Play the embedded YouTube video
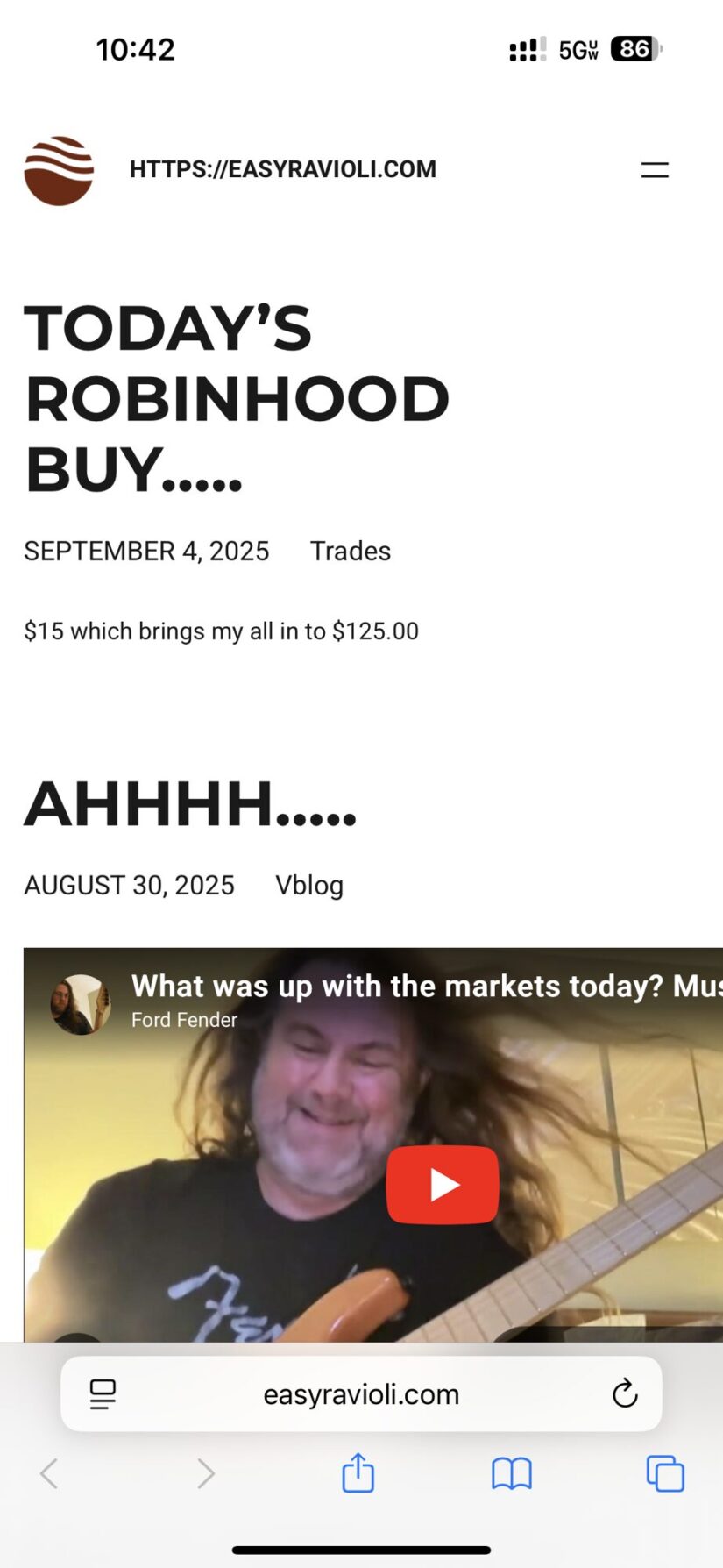The height and width of the screenshot is (1568, 723). point(443,1185)
